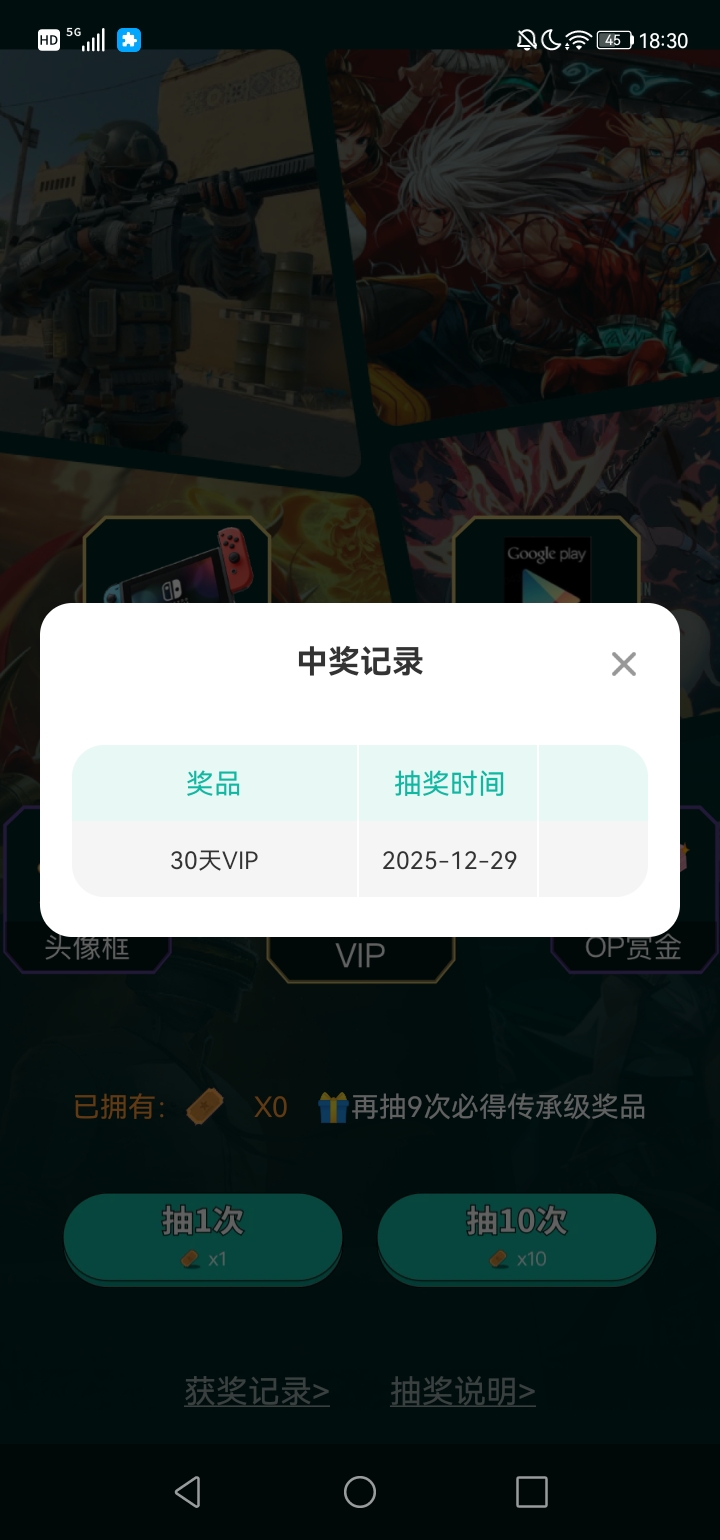The image size is (720, 1540).
Task: Select the VIP prize slot
Action: (x=361, y=952)
